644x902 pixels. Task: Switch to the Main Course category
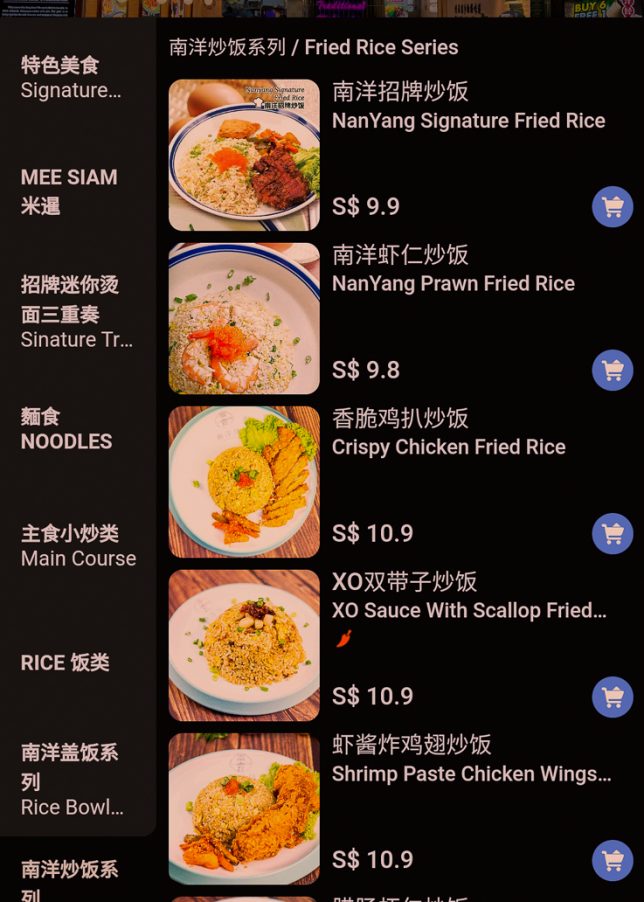tap(78, 546)
